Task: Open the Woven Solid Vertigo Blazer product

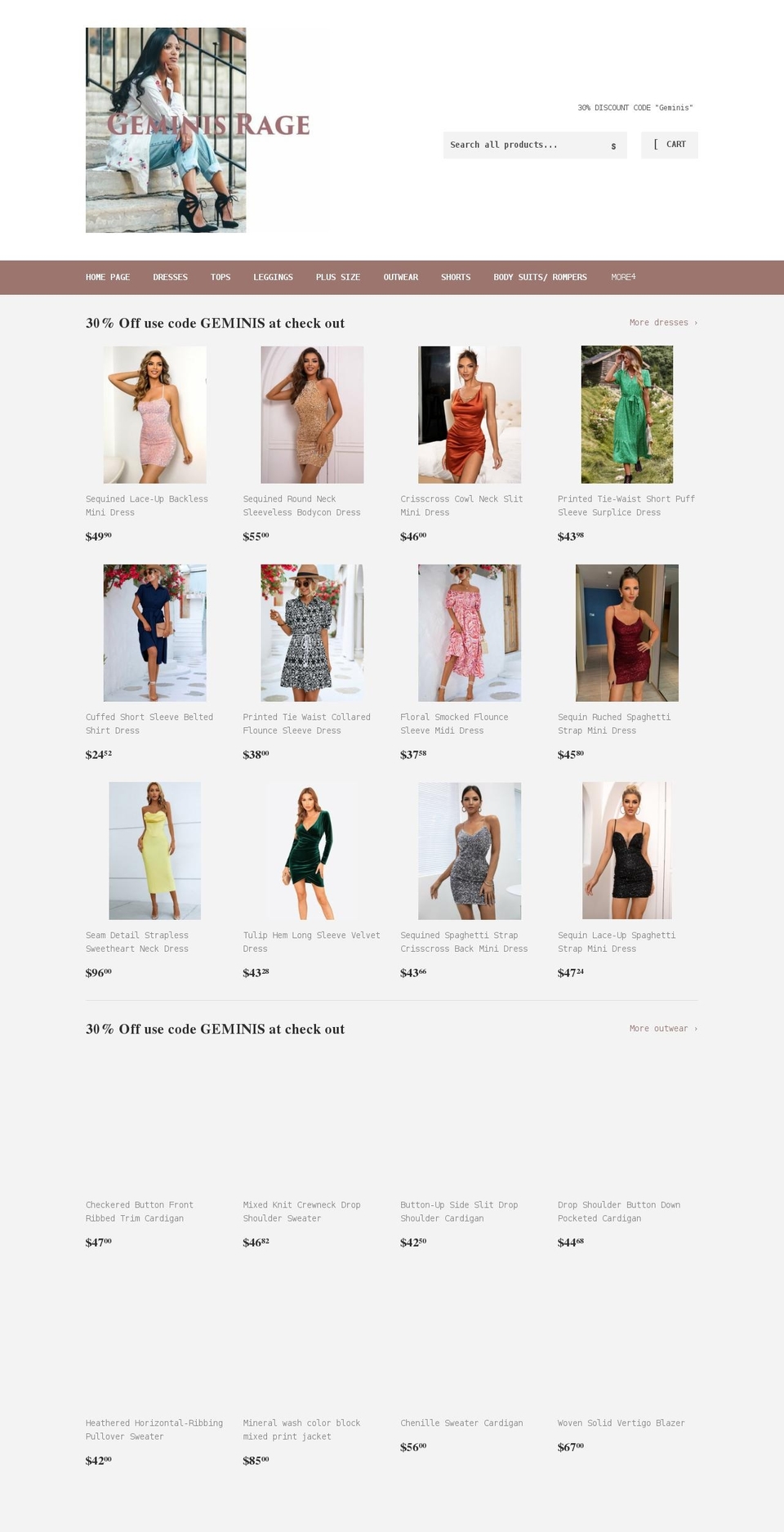Action: pyautogui.click(x=621, y=1423)
